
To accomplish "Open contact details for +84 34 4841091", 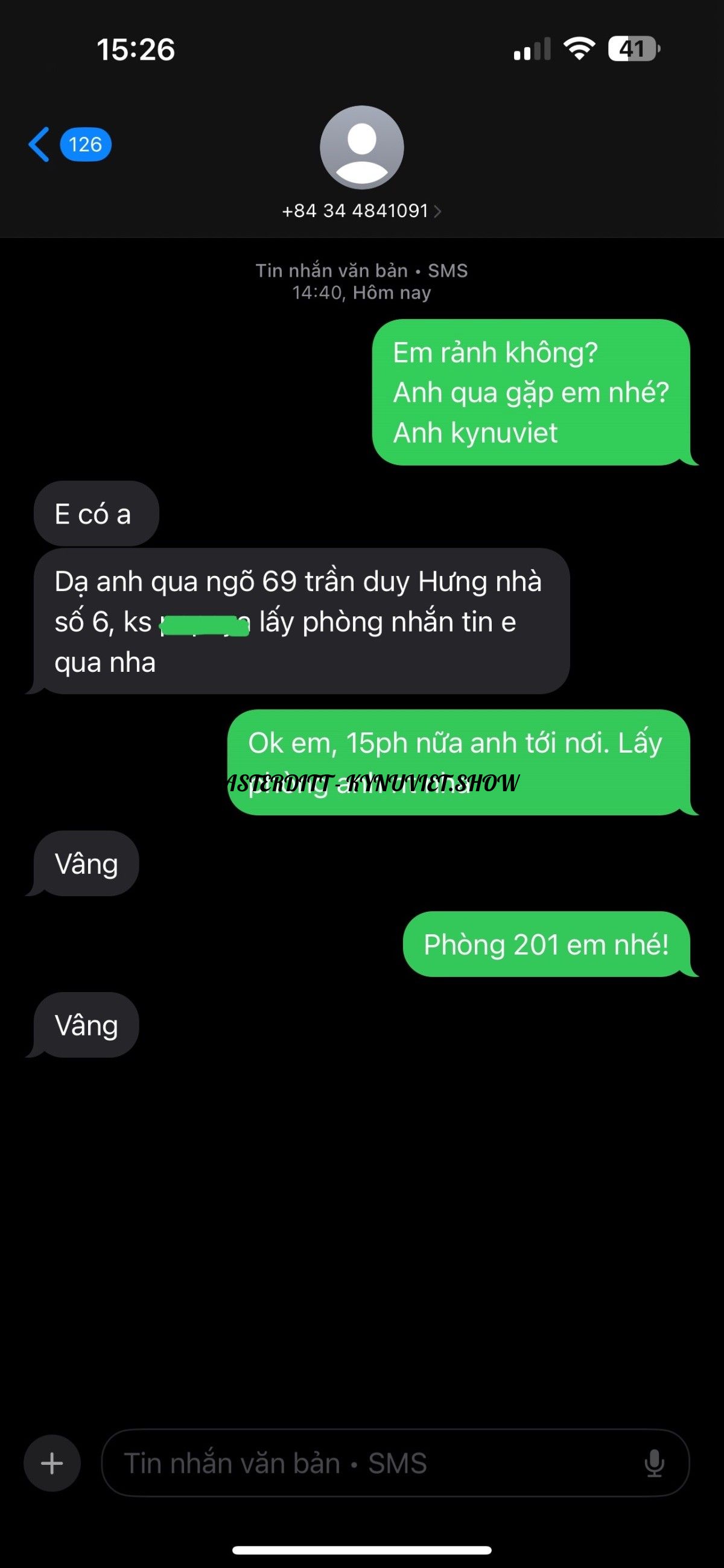I will [x=361, y=210].
